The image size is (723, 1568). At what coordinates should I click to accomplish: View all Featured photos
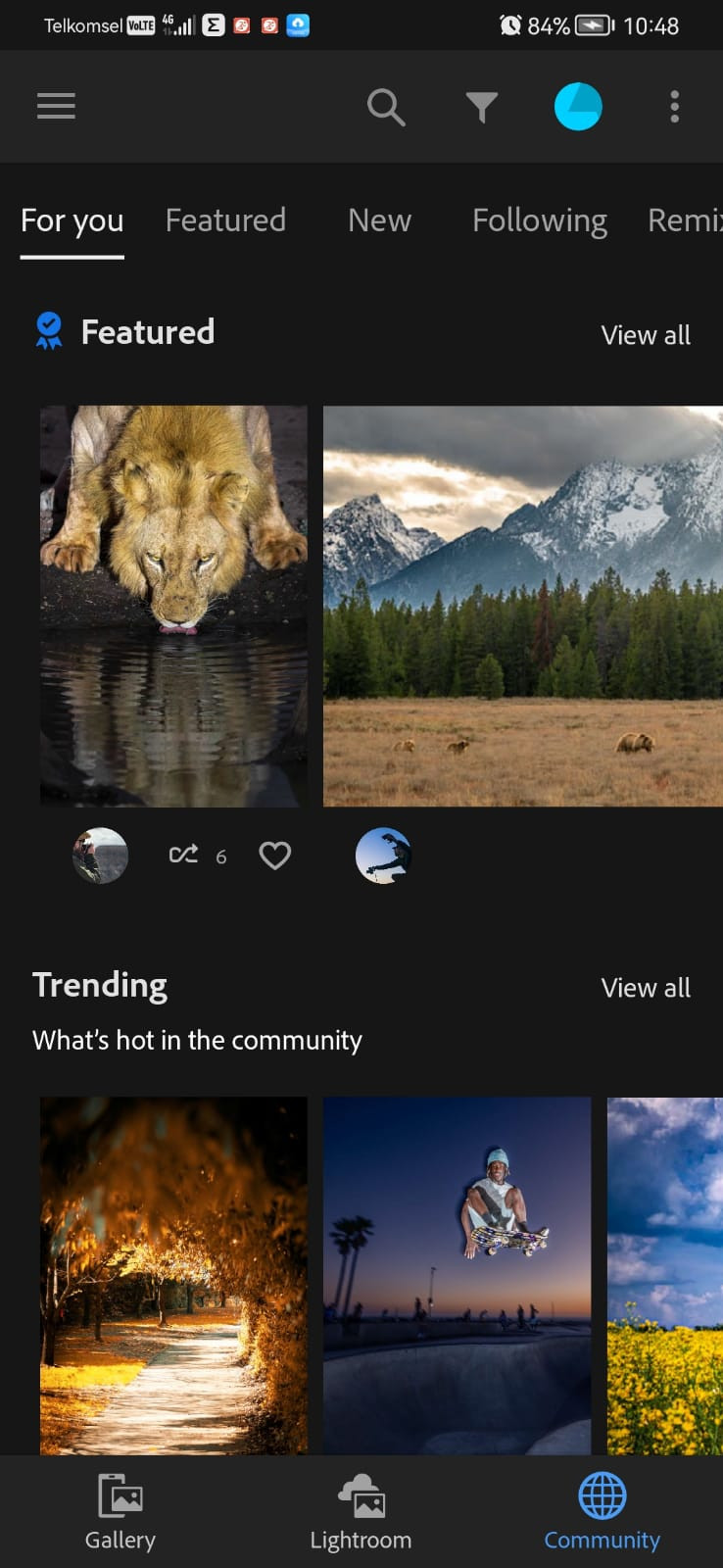645,335
